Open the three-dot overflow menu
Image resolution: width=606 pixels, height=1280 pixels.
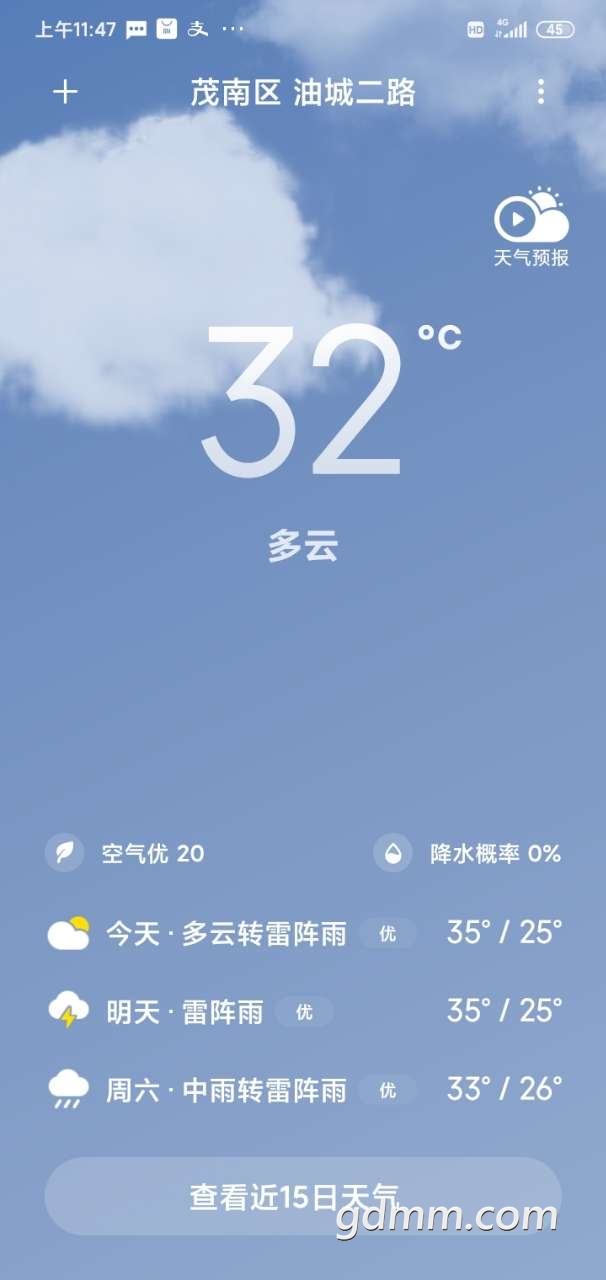pos(540,92)
